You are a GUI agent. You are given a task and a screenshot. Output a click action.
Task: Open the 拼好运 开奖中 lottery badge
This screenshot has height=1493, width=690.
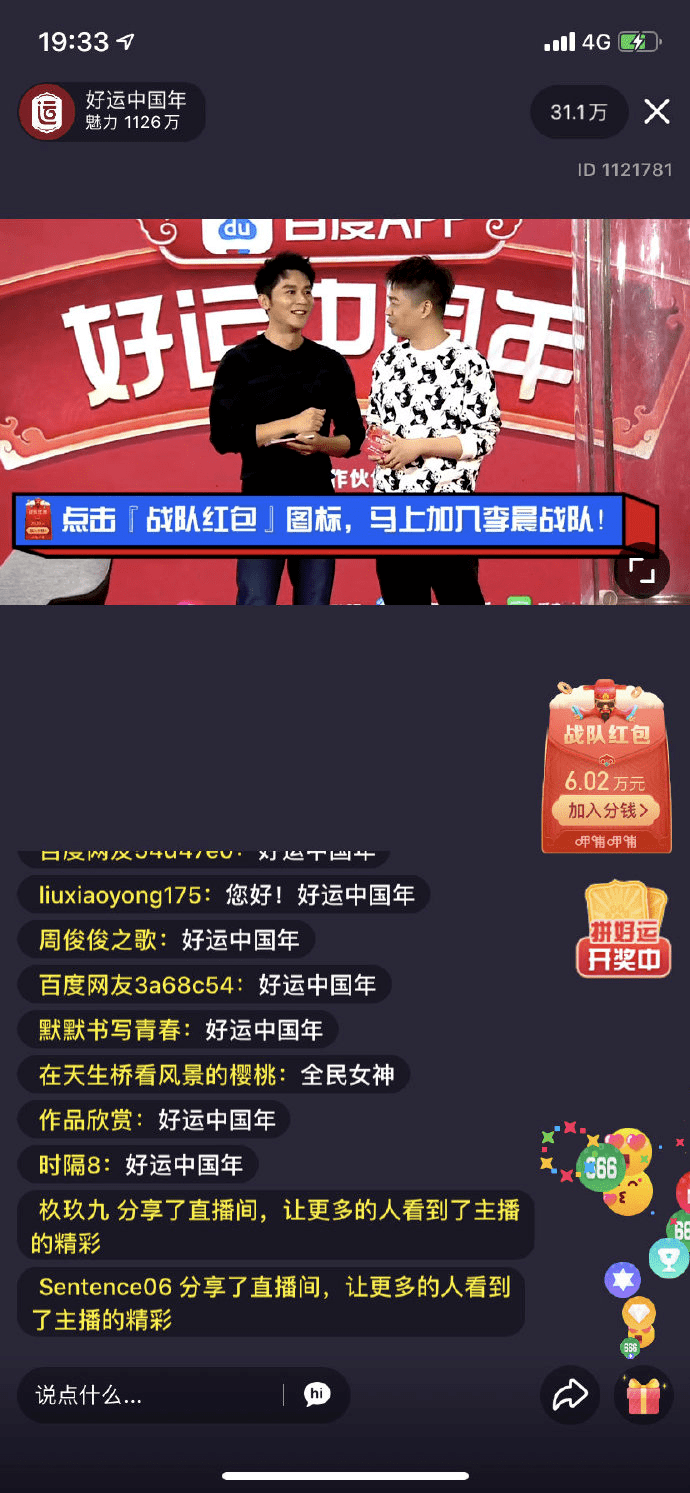[624, 930]
